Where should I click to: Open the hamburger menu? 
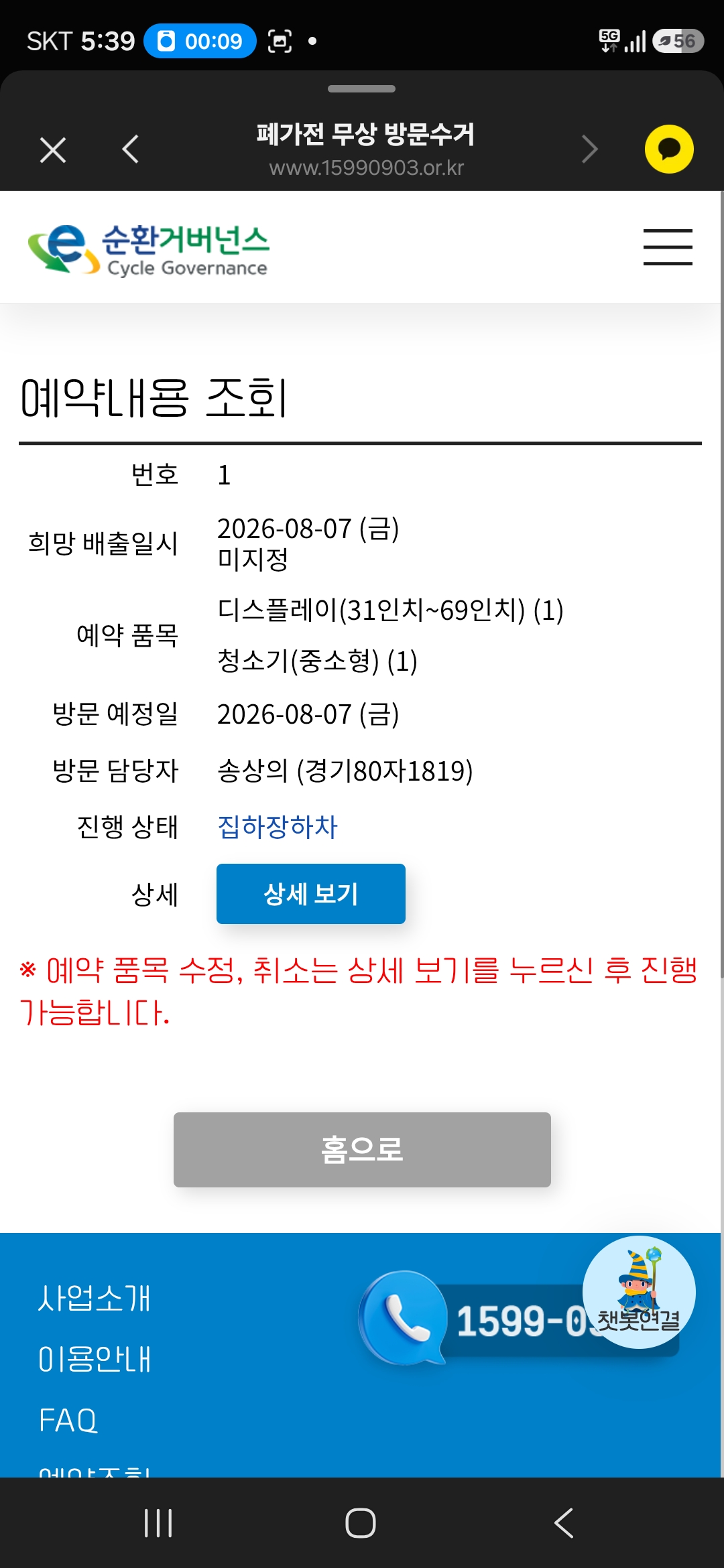tap(668, 247)
